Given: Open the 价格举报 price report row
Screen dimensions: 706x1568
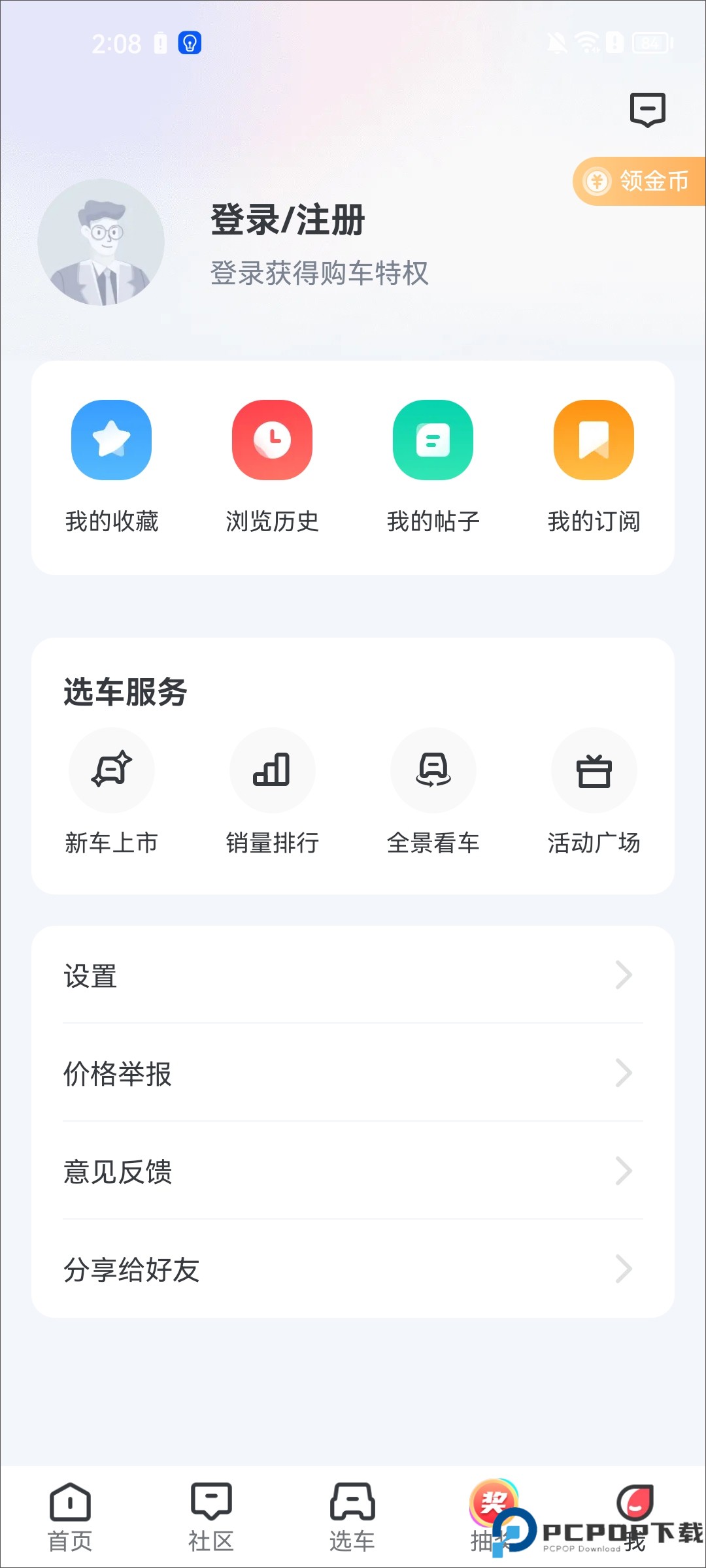Looking at the screenshot, I should [x=353, y=1073].
